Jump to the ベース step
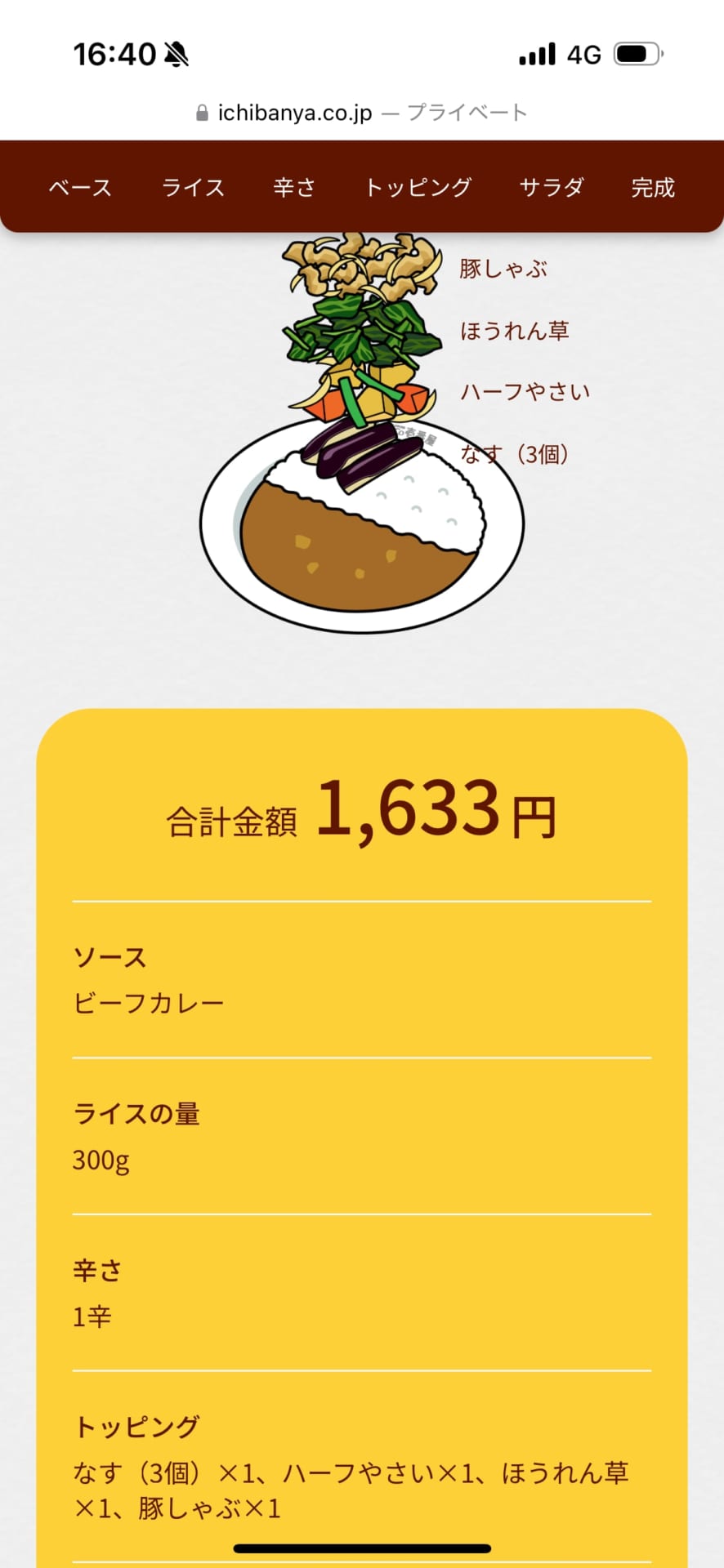 pos(80,188)
